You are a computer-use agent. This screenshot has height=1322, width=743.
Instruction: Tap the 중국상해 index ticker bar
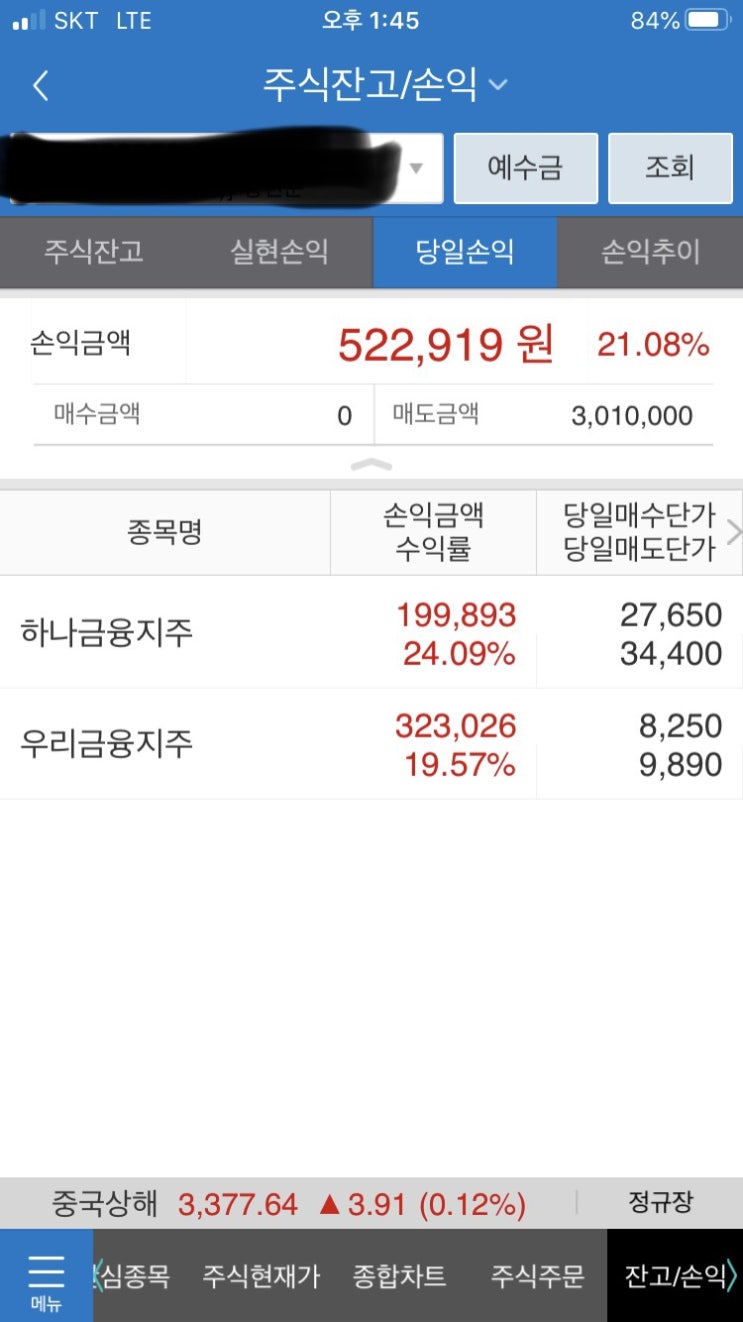coord(288,1204)
